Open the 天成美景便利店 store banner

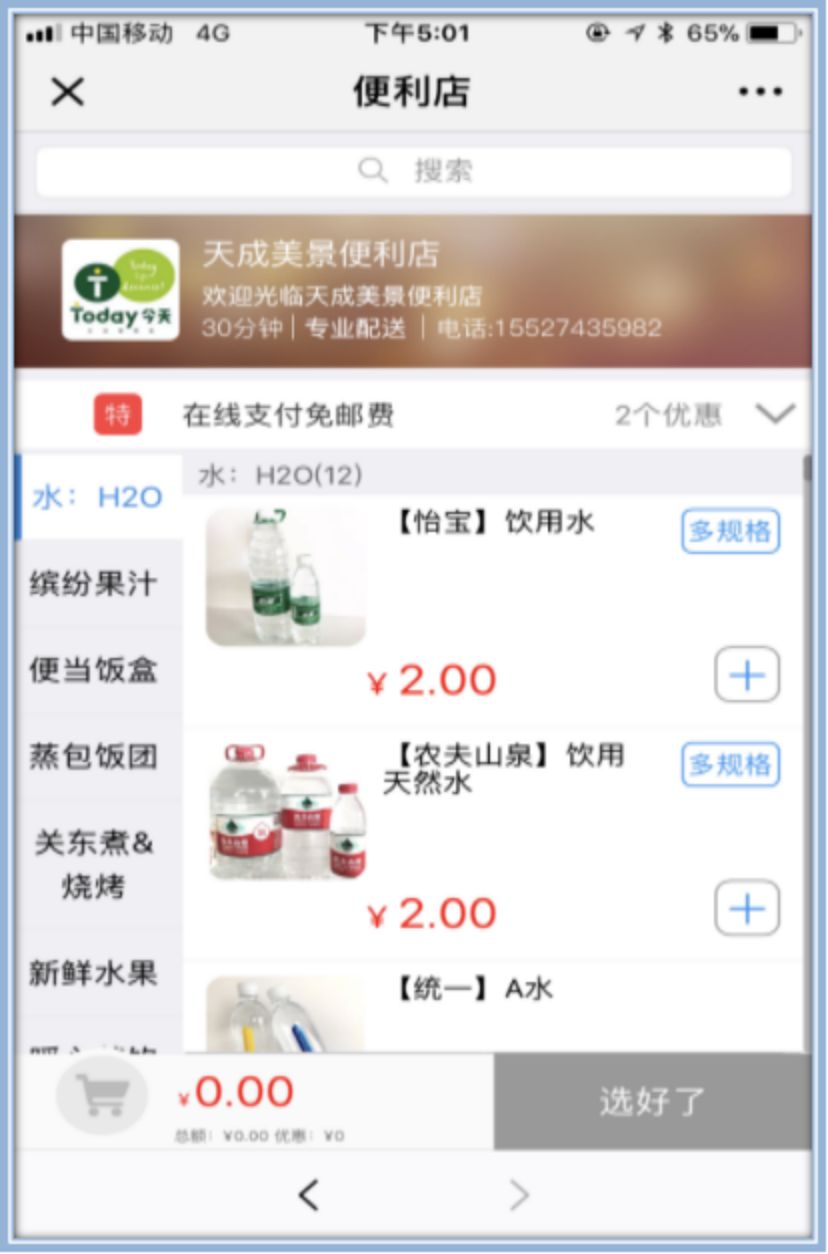(x=414, y=290)
